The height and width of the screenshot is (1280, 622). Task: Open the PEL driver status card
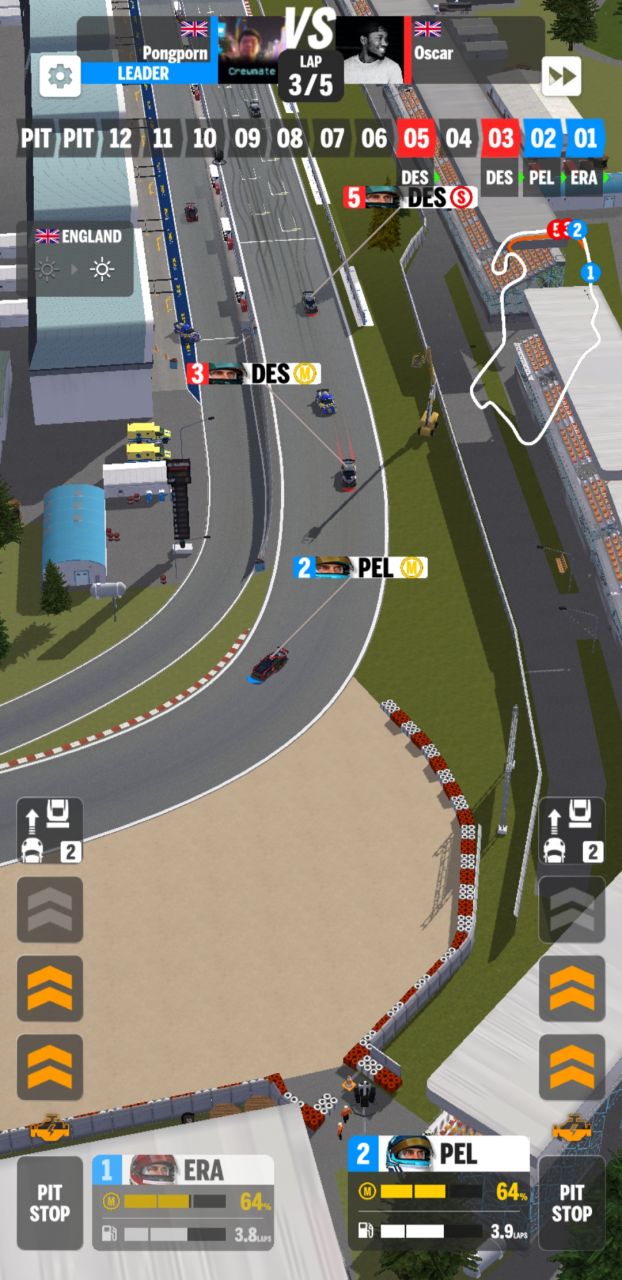point(438,1192)
